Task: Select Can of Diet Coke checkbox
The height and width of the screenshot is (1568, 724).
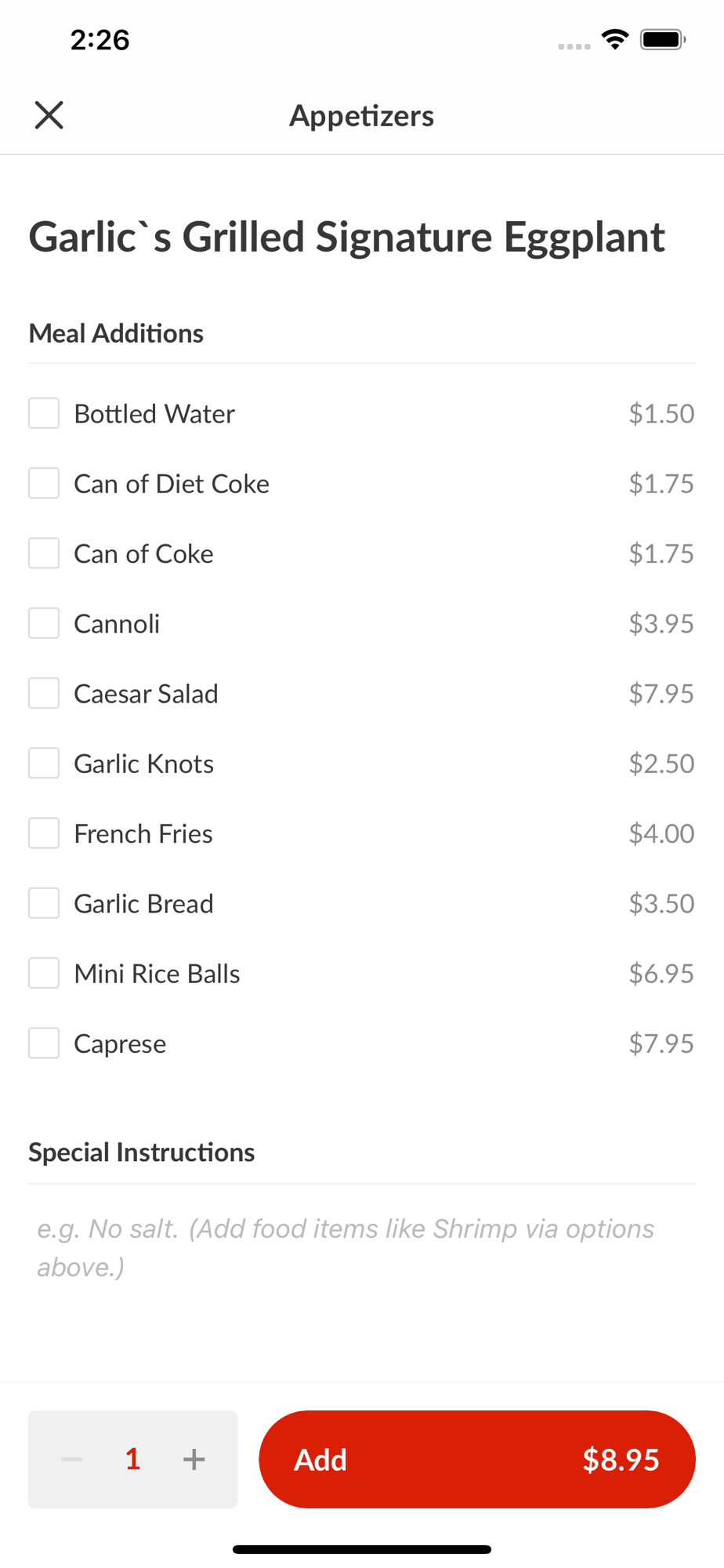Action: 44,483
